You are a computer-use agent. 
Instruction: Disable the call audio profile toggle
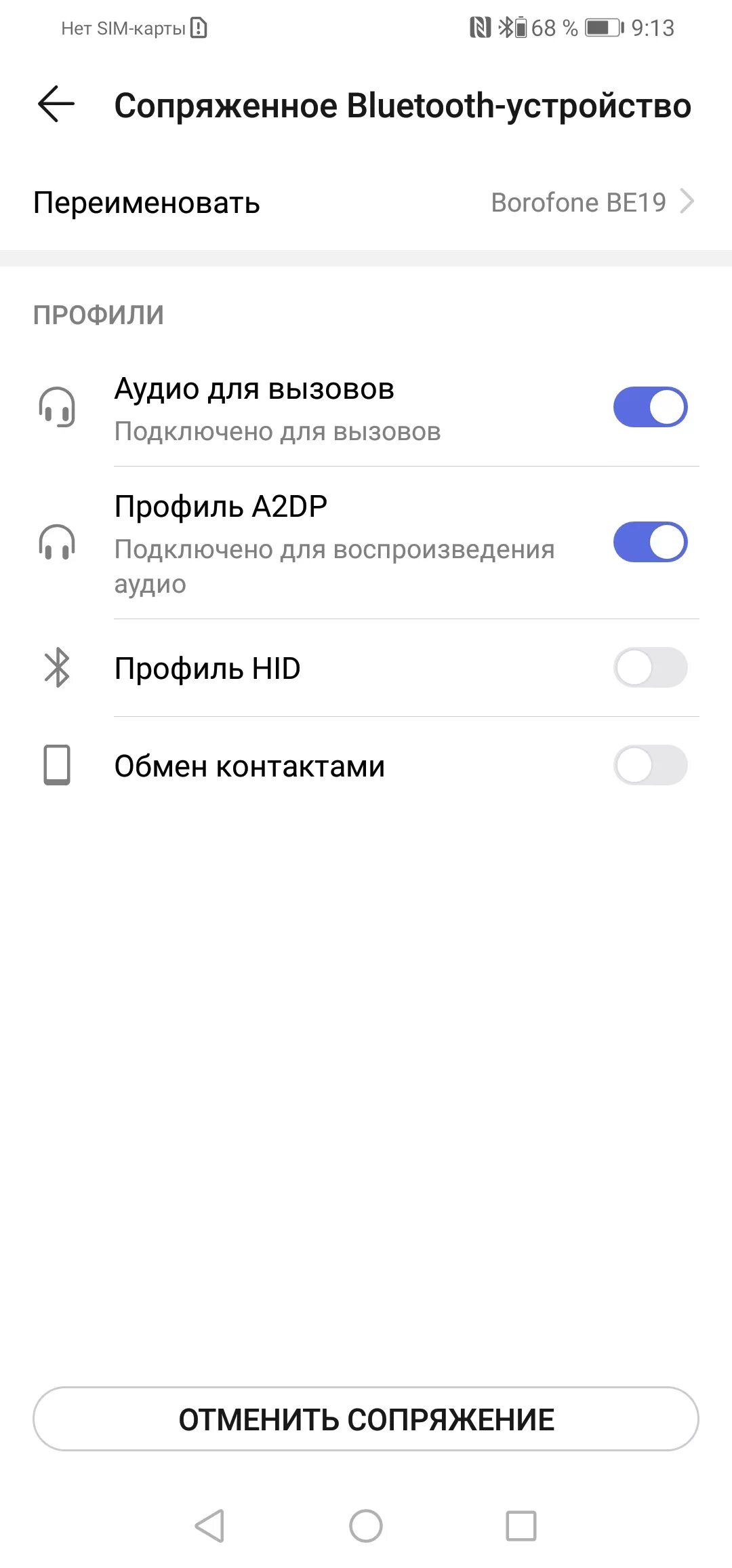pyautogui.click(x=650, y=407)
